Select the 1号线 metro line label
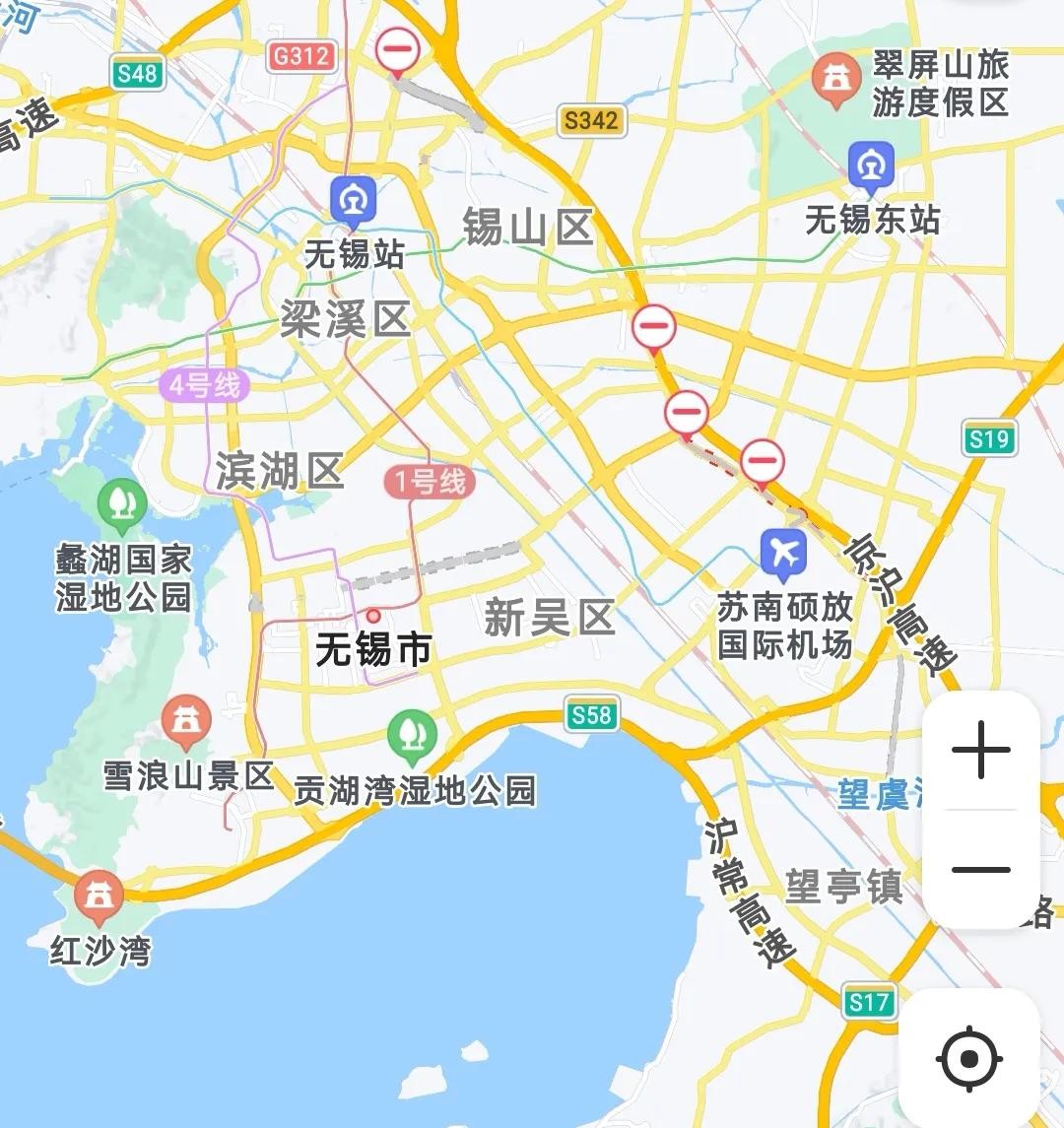 tap(430, 482)
